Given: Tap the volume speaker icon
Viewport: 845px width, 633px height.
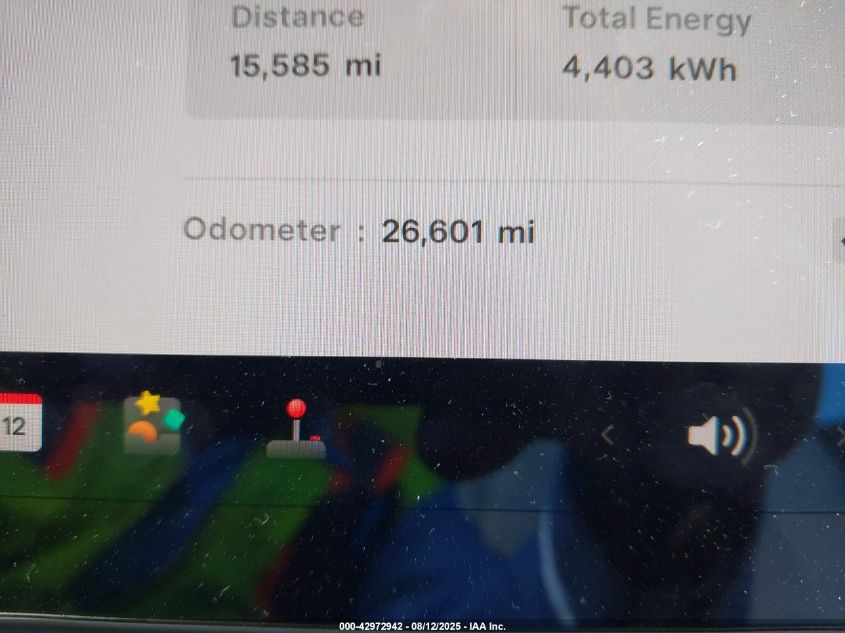Looking at the screenshot, I should pos(720,437).
